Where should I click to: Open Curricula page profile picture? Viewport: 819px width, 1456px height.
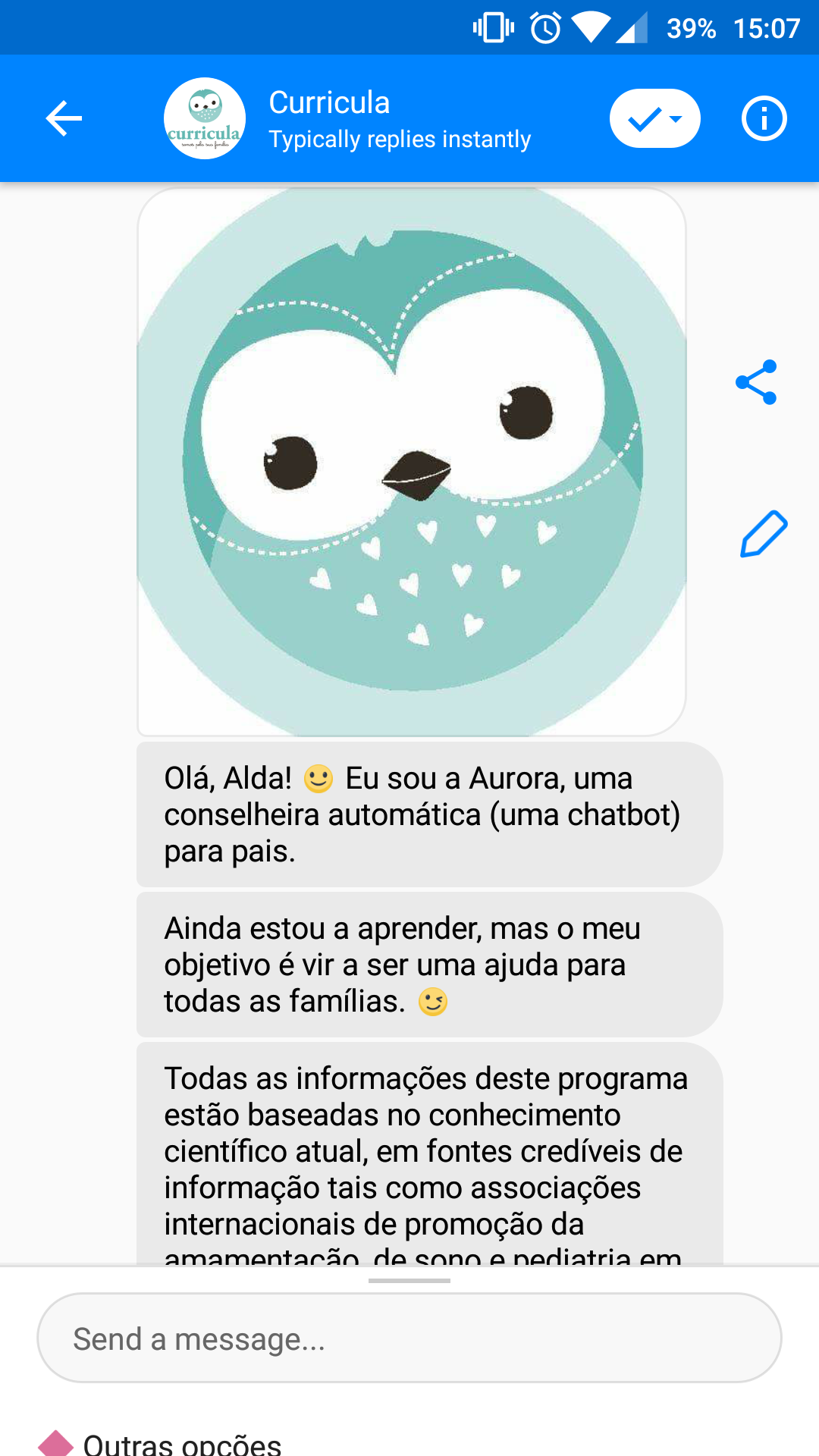[x=205, y=118]
